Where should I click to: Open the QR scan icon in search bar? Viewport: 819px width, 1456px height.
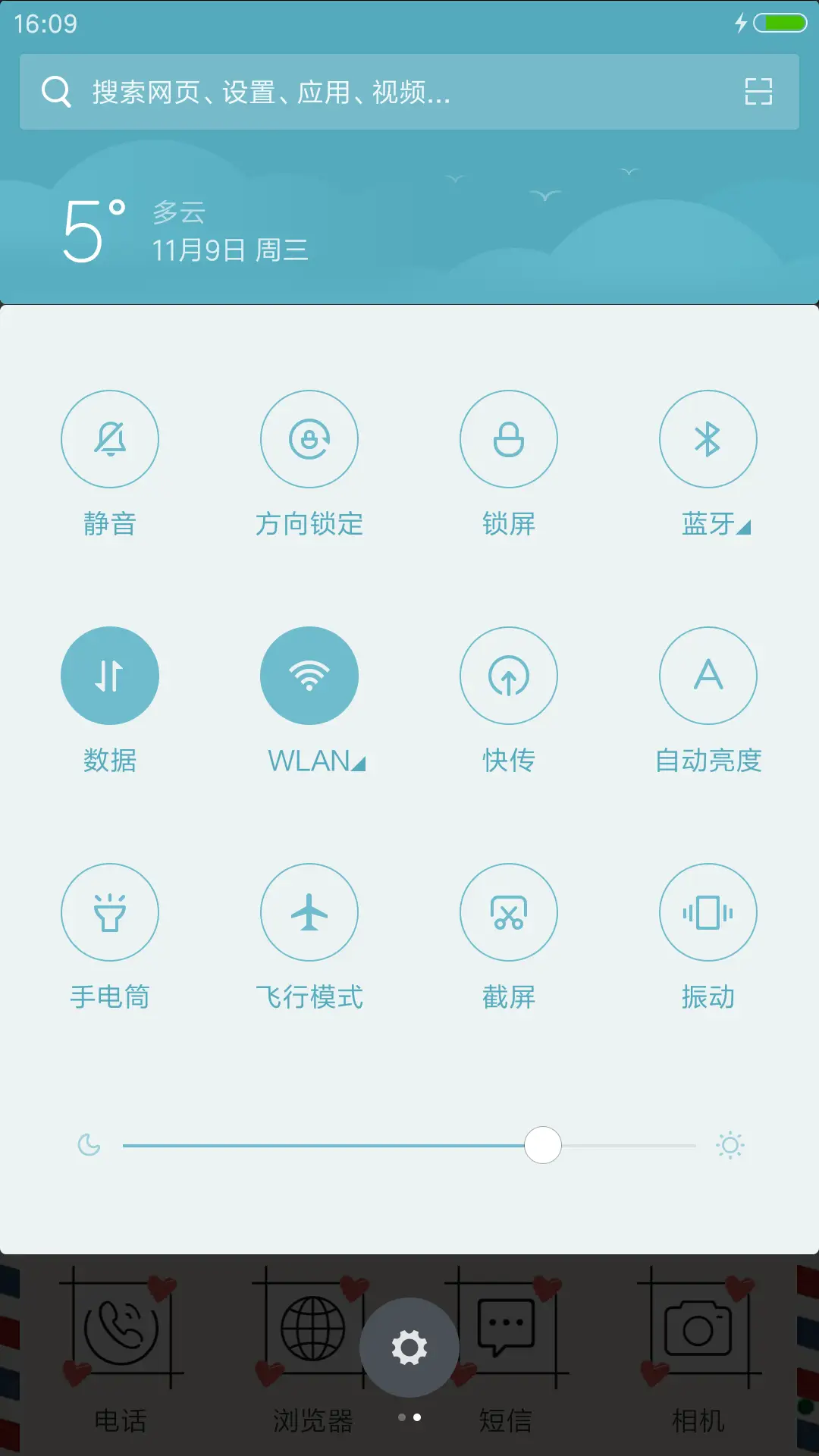click(758, 92)
